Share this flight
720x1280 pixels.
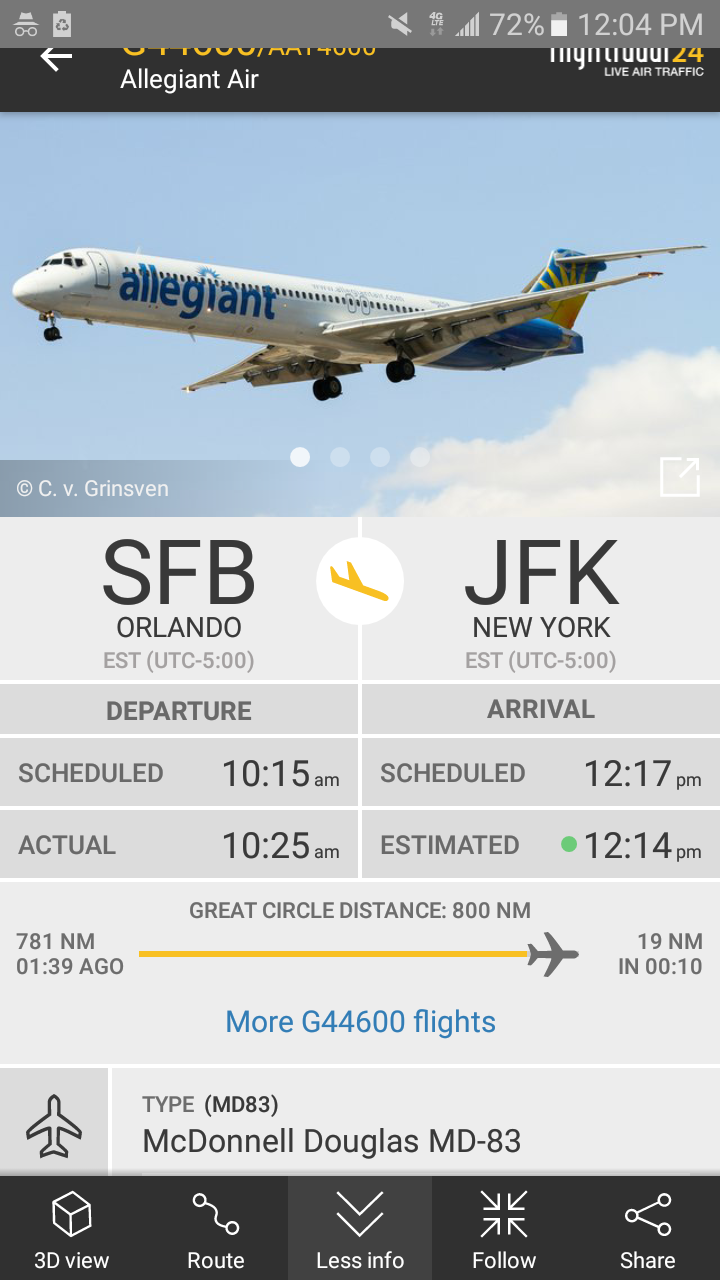(x=648, y=1228)
